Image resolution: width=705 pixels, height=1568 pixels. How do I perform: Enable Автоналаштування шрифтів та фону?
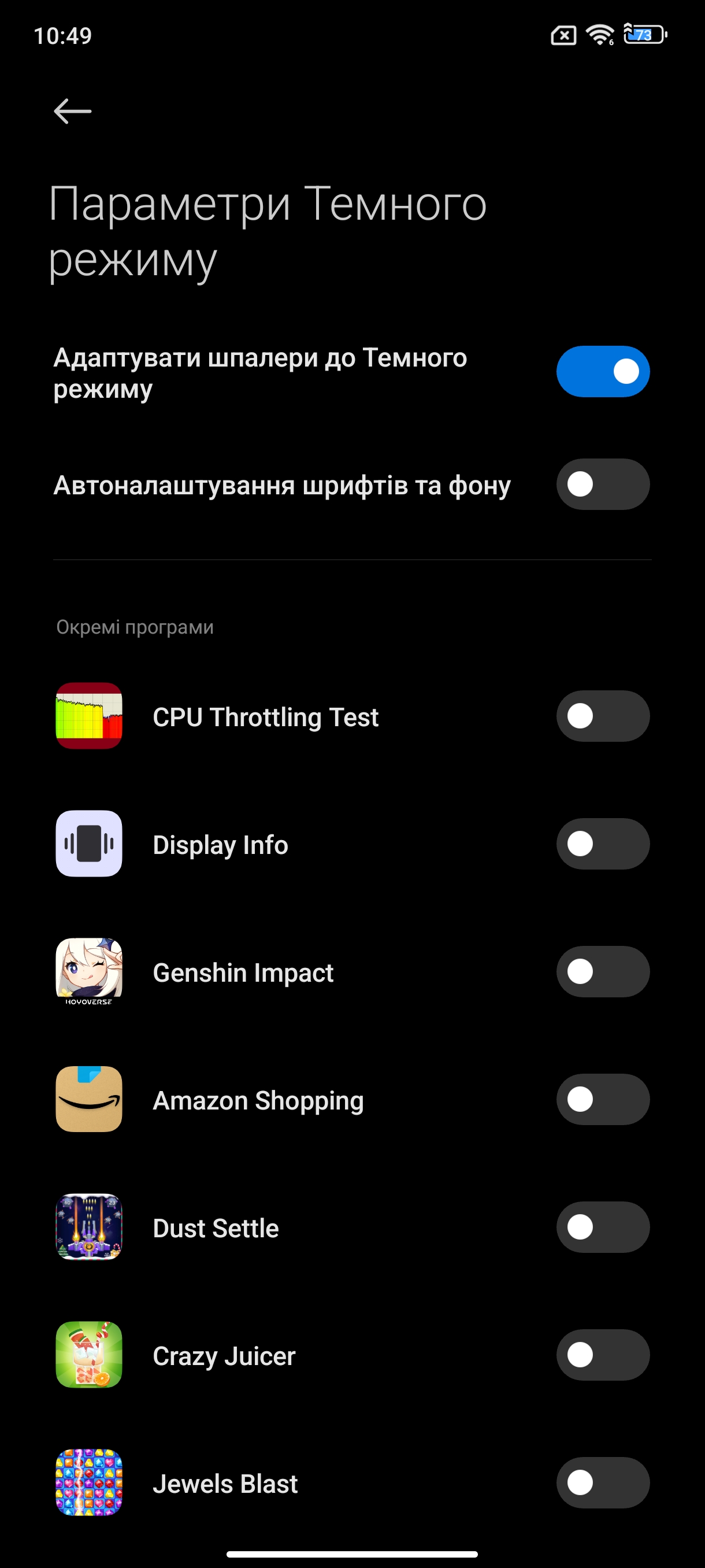tap(602, 485)
